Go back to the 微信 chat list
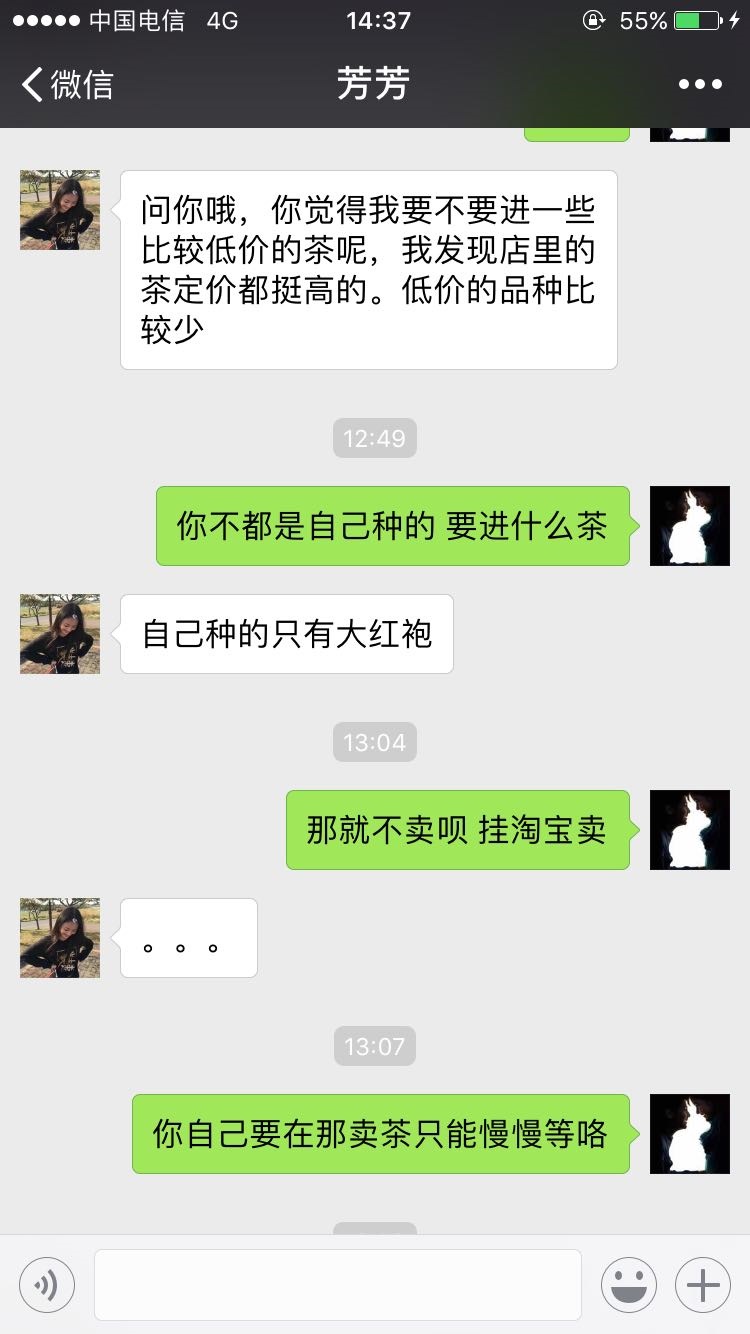 pyautogui.click(x=68, y=84)
